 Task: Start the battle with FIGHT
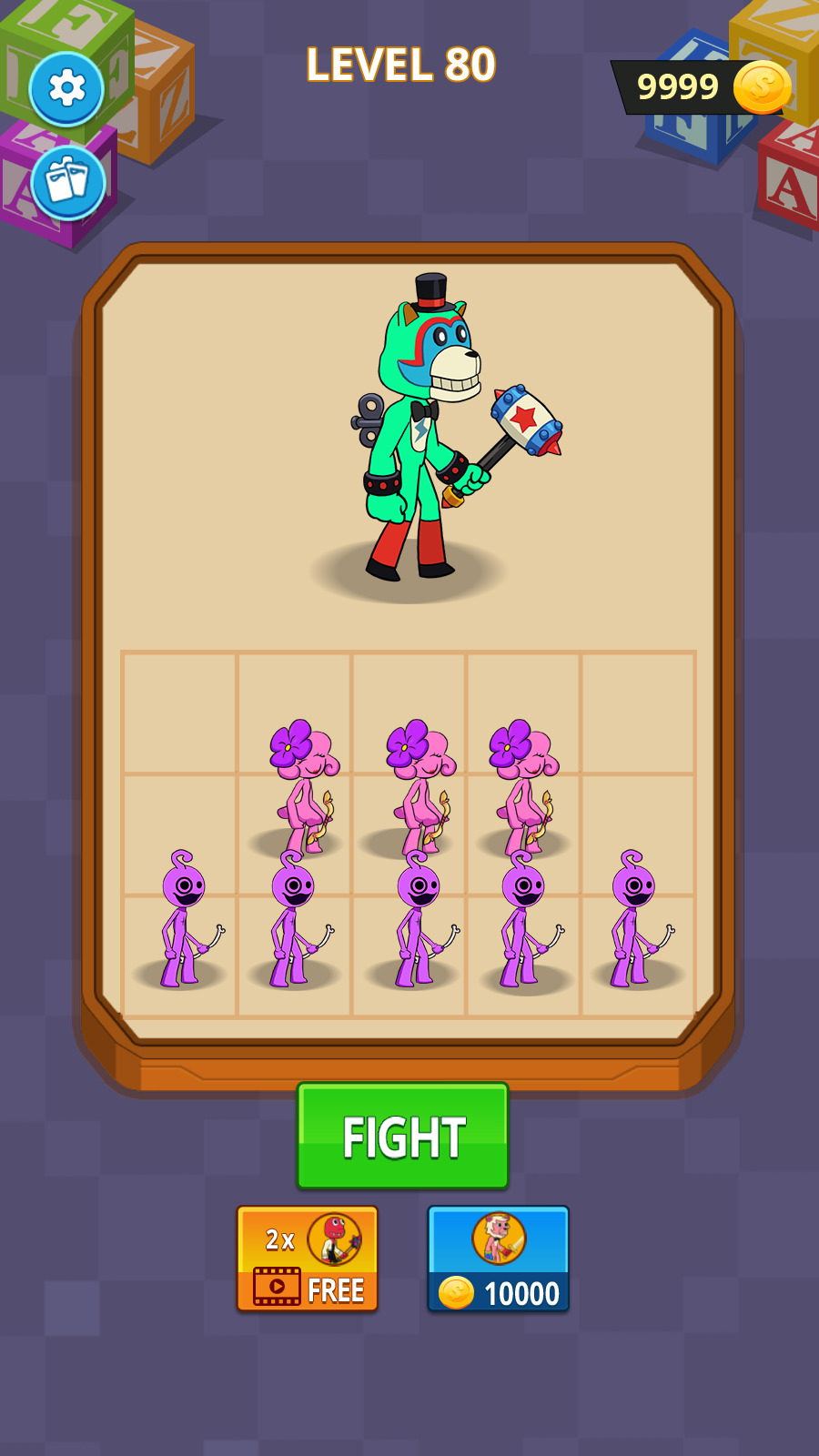tap(402, 1136)
